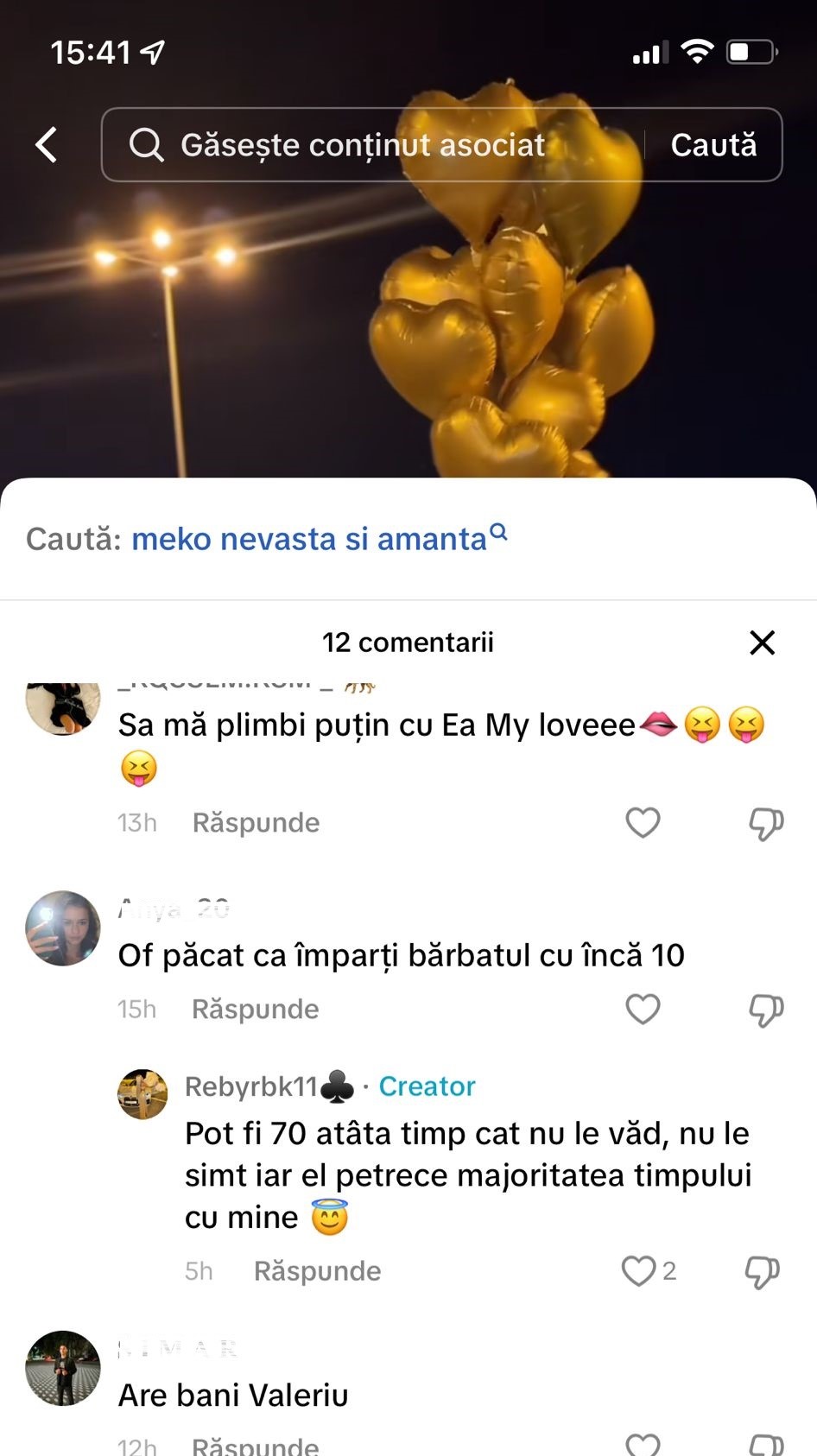Dislike the "Of păcat ca împarți" comment
Screen dimensions: 817x1456
pyautogui.click(x=765, y=1010)
